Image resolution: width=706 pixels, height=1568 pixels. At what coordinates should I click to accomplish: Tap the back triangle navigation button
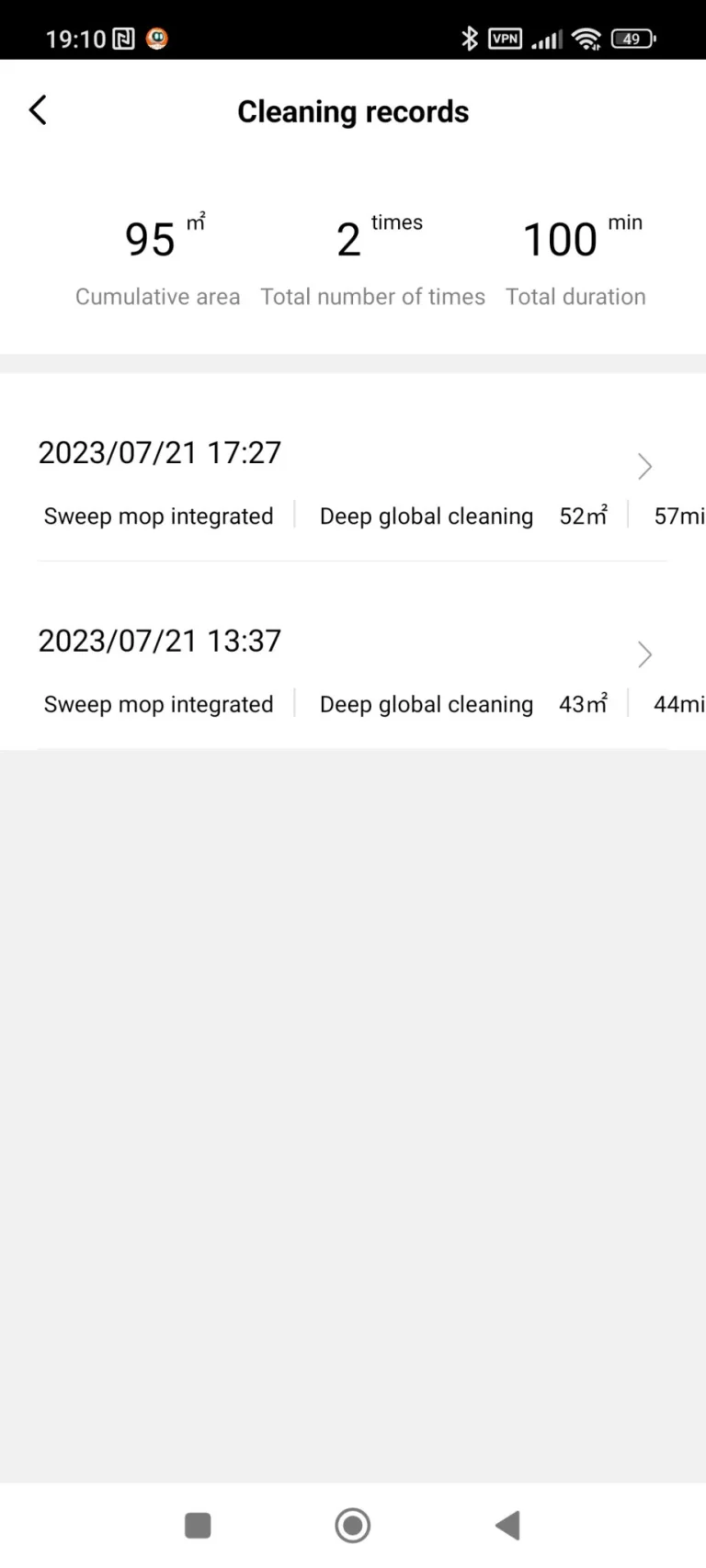(x=507, y=1525)
